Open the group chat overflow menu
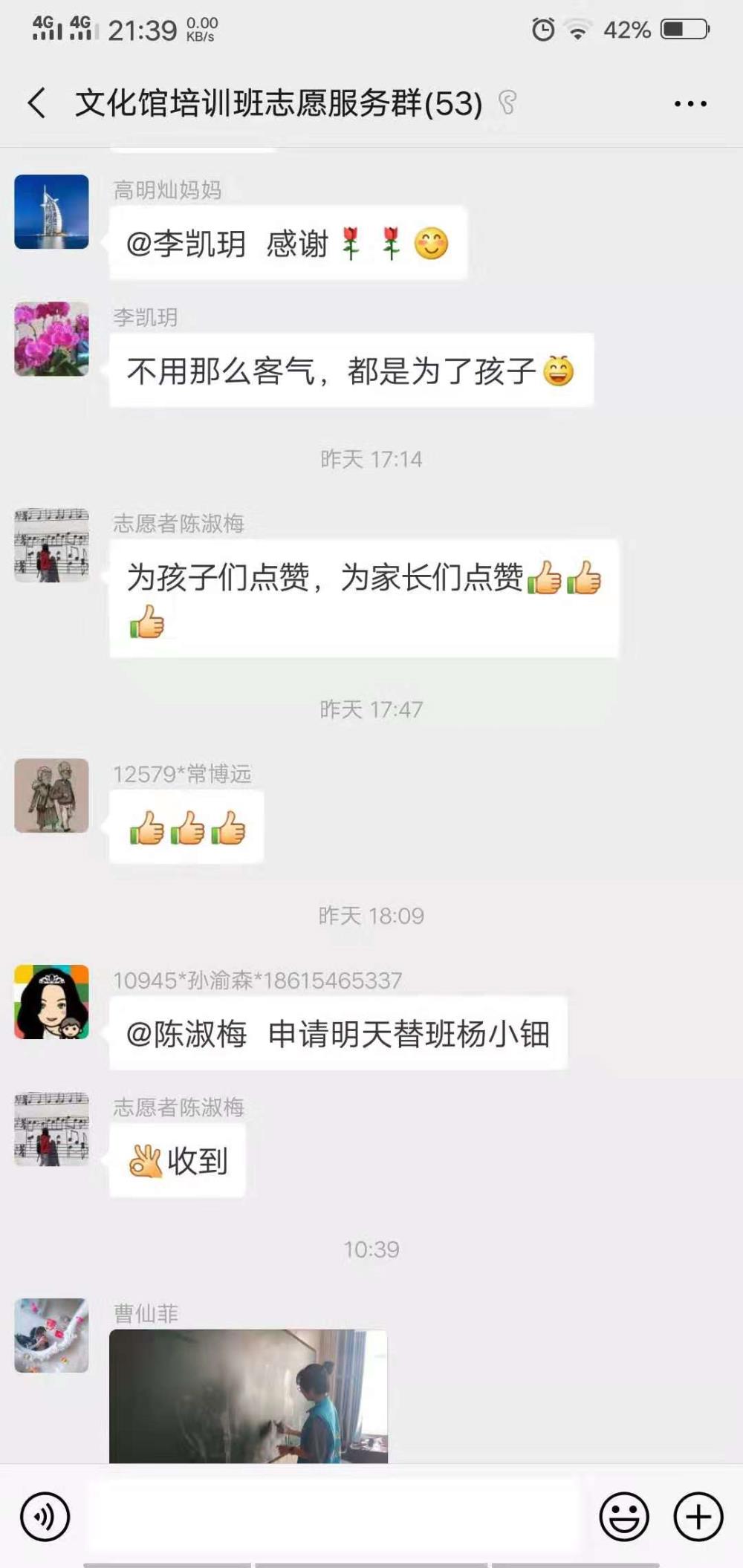743x1568 pixels. coord(690,103)
